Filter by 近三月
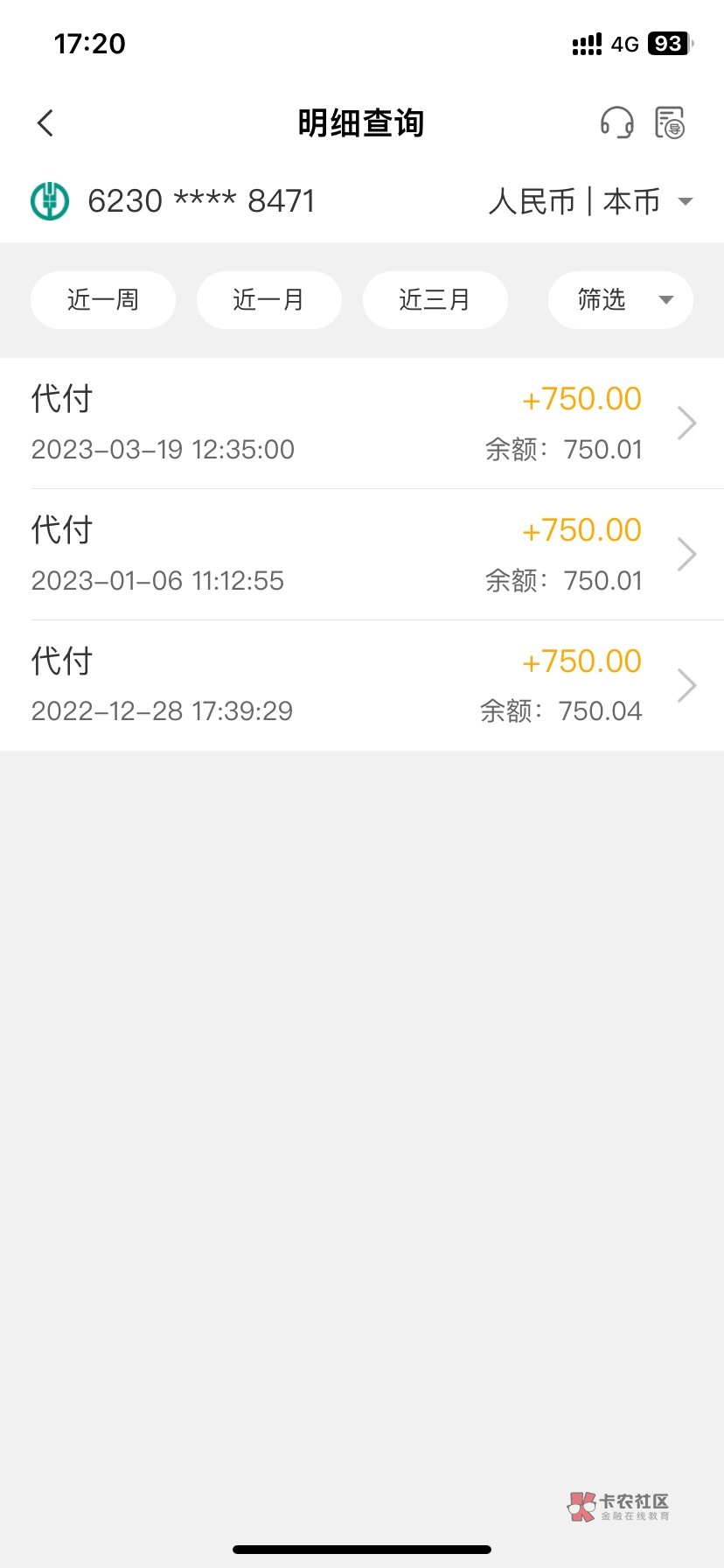The width and height of the screenshot is (724, 1568). tap(435, 300)
